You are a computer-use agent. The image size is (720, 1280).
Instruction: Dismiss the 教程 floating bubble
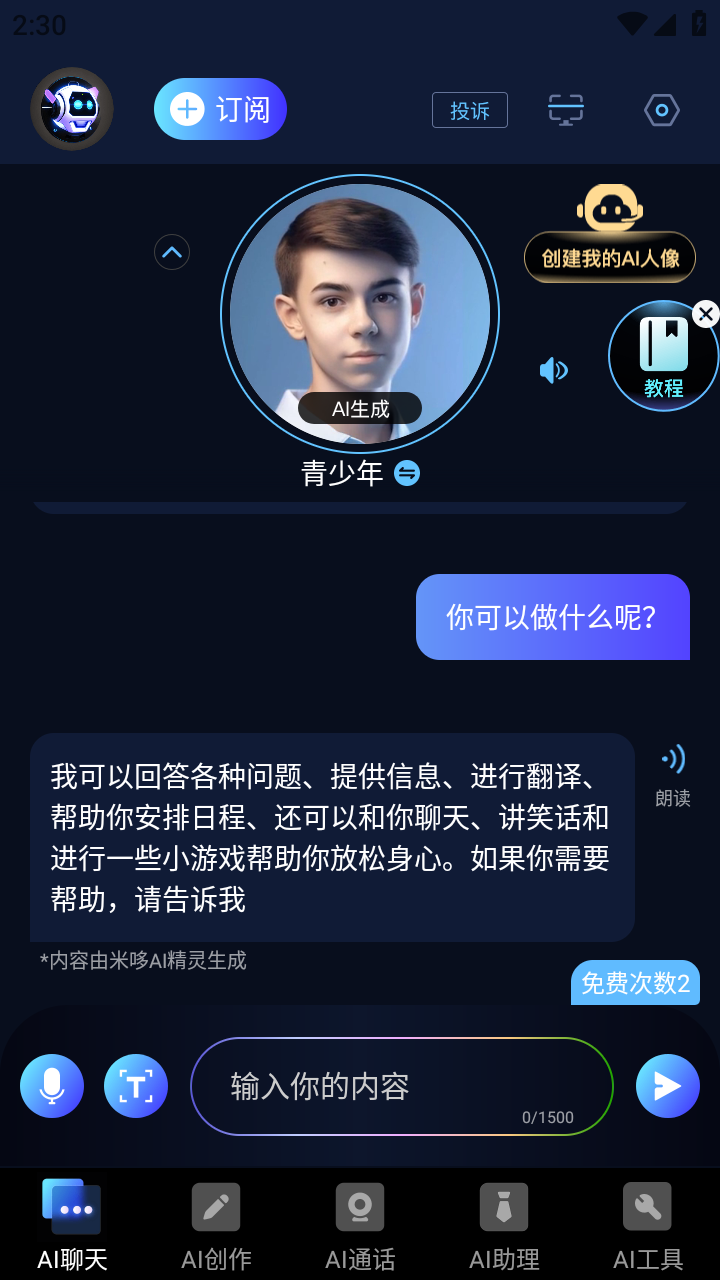click(x=705, y=315)
